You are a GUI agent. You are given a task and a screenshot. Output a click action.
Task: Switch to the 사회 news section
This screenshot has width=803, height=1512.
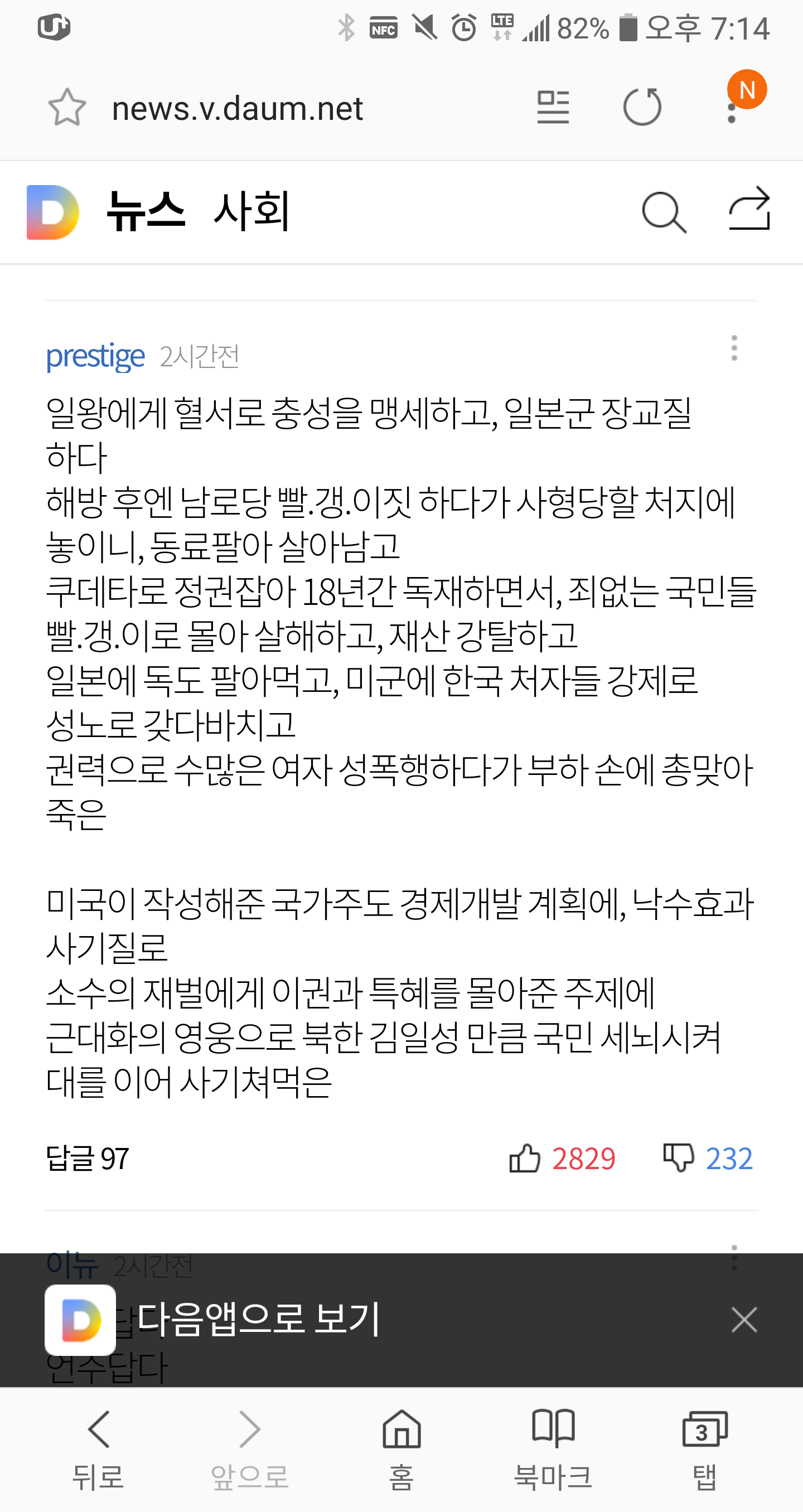[x=254, y=213]
